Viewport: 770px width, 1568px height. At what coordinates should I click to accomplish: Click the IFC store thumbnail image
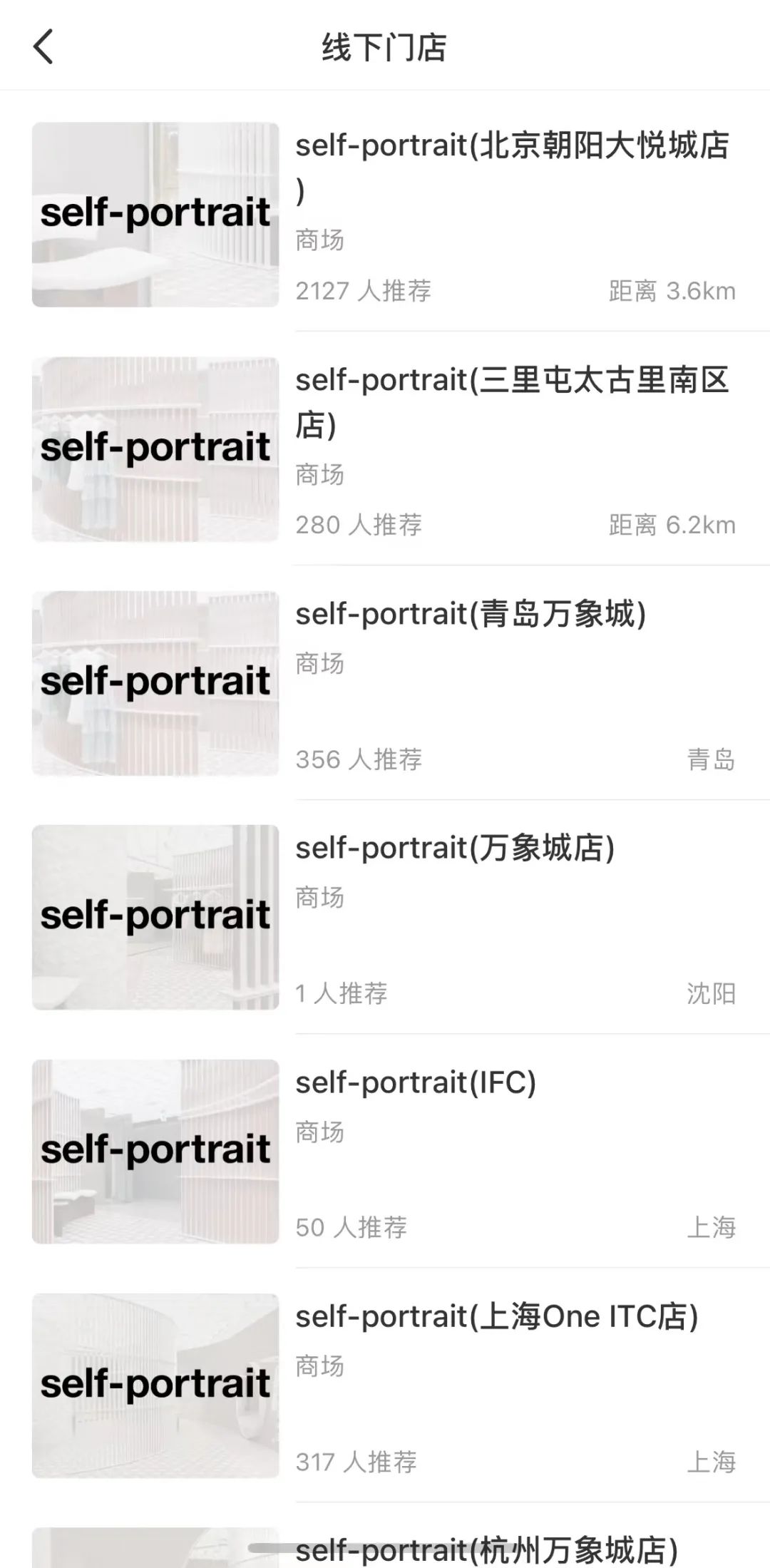155,1149
